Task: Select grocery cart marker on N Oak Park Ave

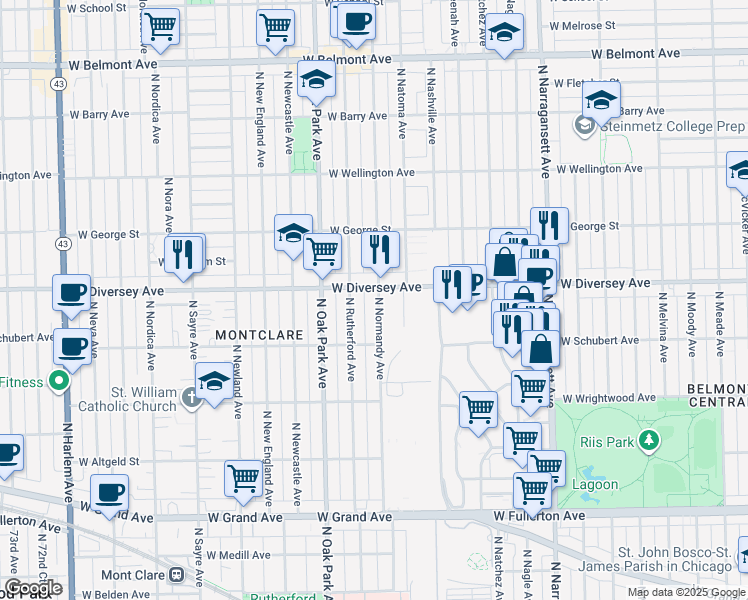Action: click(322, 254)
